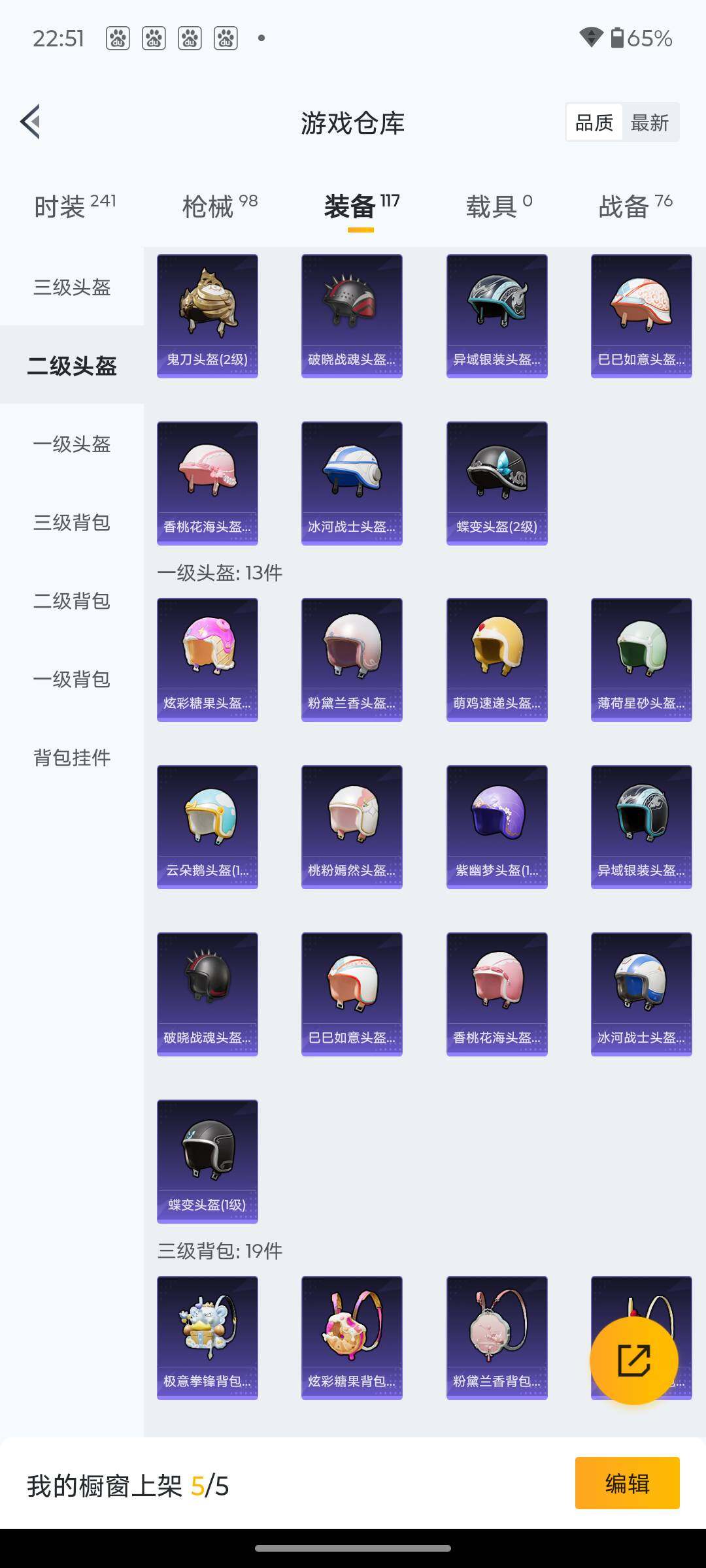Screen dimensions: 706x1568
Task: Open the 极意拳锋背包 item
Action: click(207, 1338)
